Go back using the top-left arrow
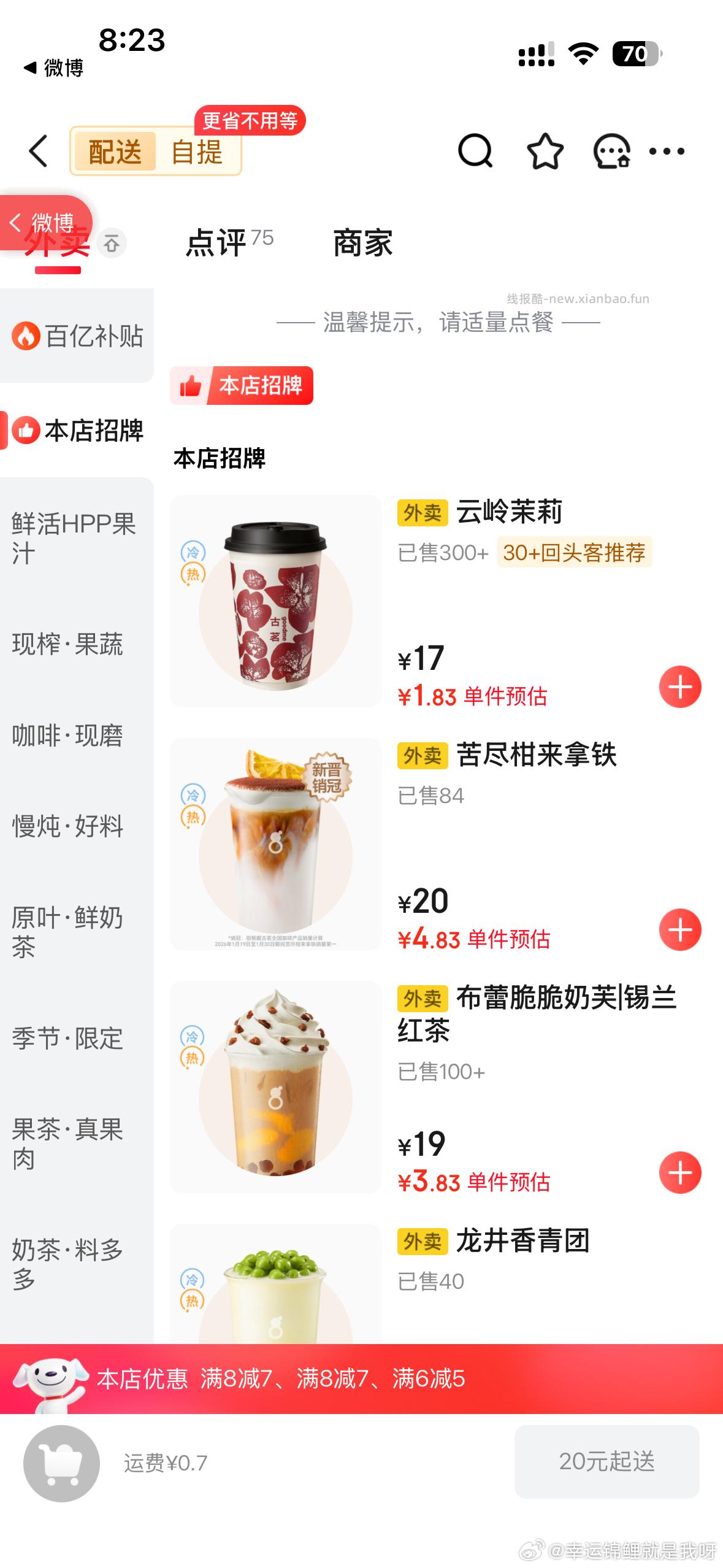Image resolution: width=723 pixels, height=1568 pixels. pos(38,152)
